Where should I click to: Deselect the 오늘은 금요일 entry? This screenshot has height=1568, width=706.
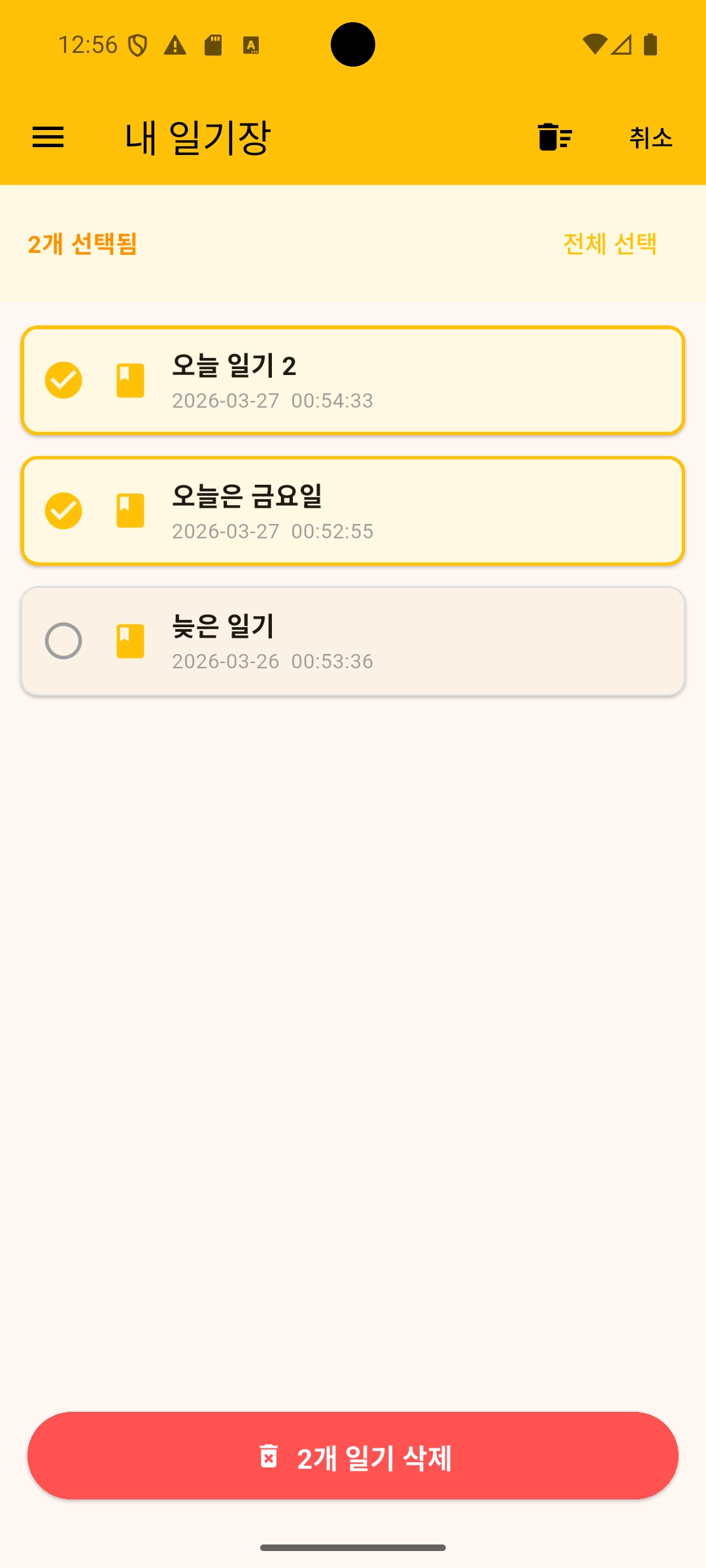click(x=63, y=510)
